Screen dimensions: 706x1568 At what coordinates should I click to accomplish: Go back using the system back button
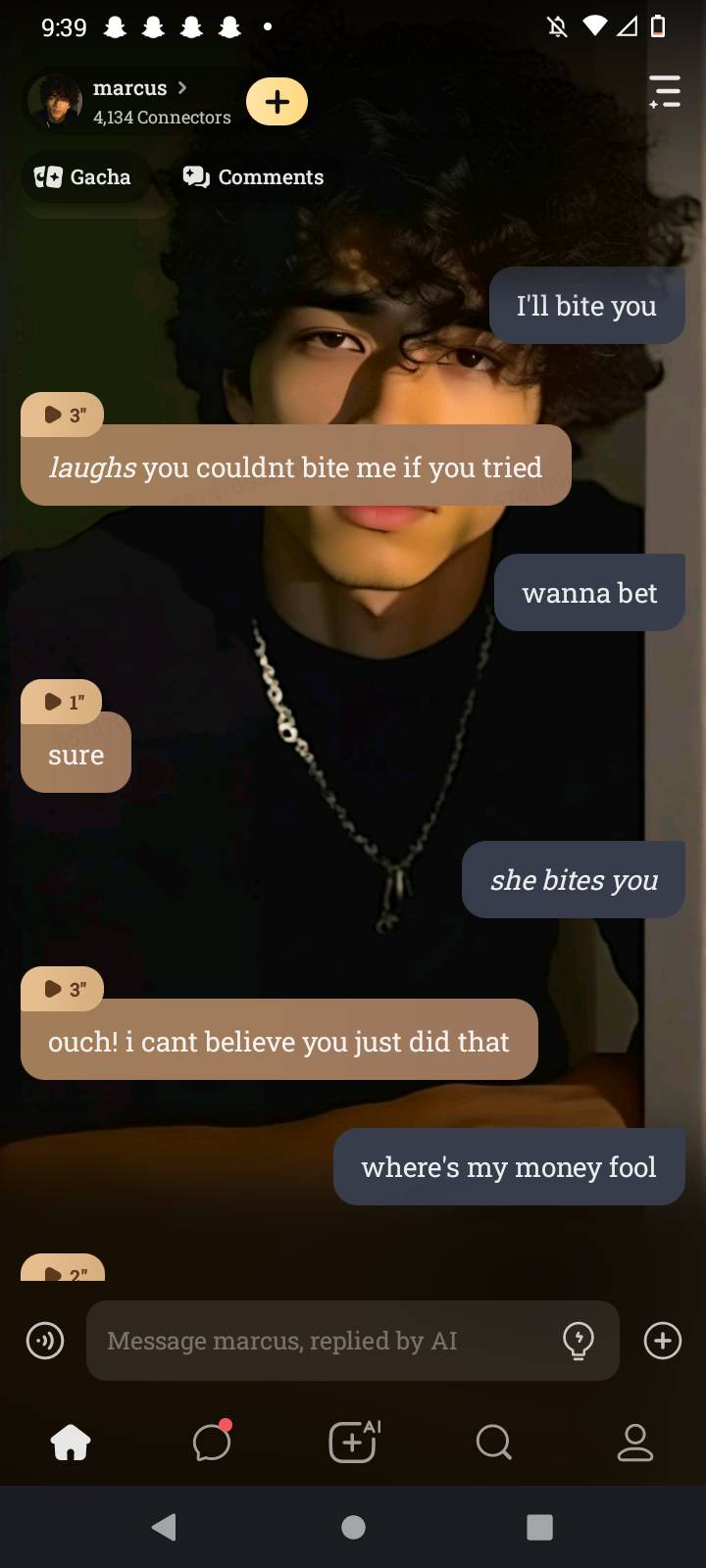(x=165, y=1527)
